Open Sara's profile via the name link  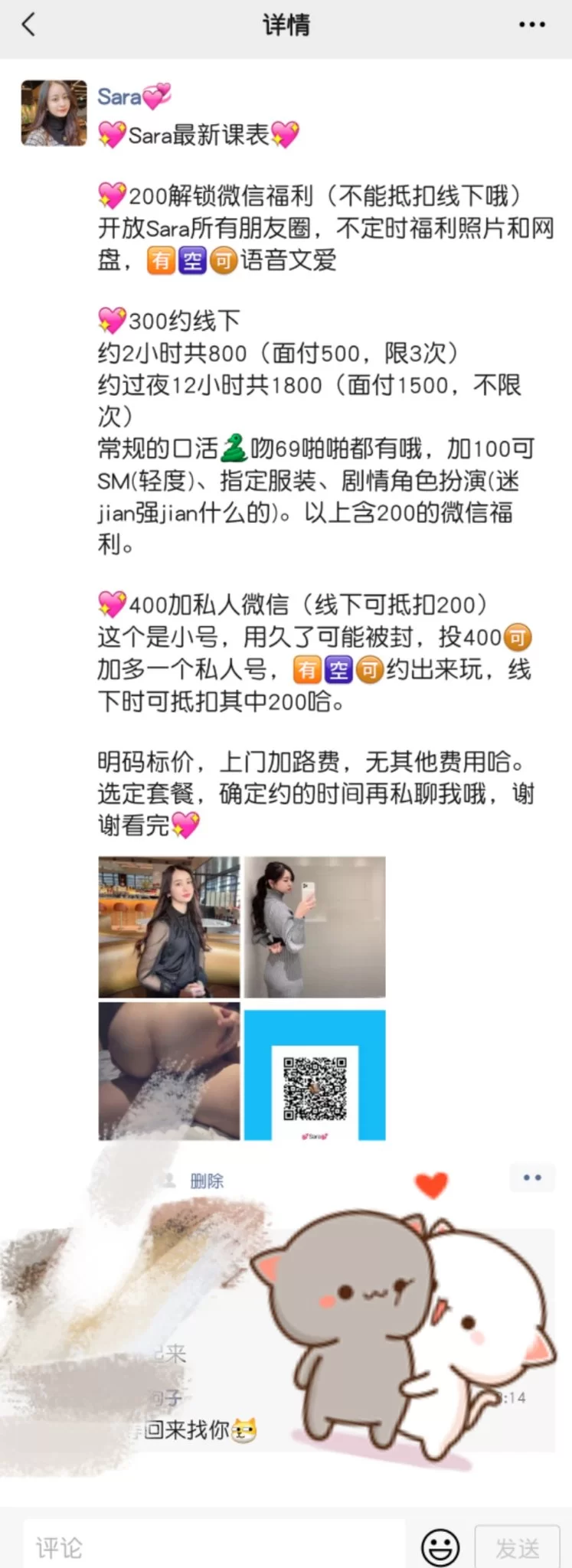coord(119,97)
